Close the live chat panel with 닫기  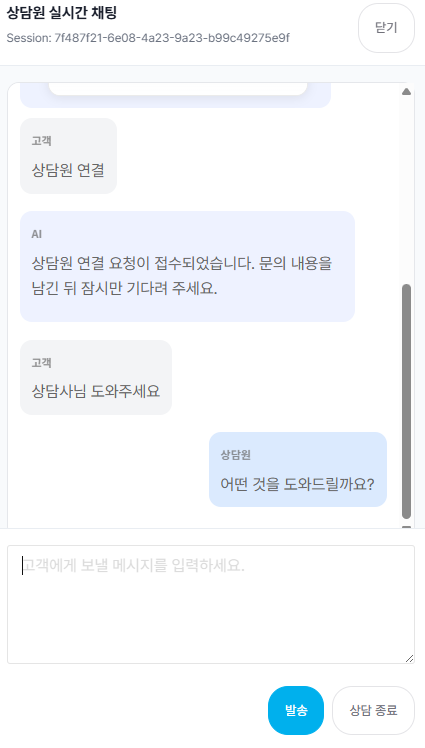click(386, 28)
